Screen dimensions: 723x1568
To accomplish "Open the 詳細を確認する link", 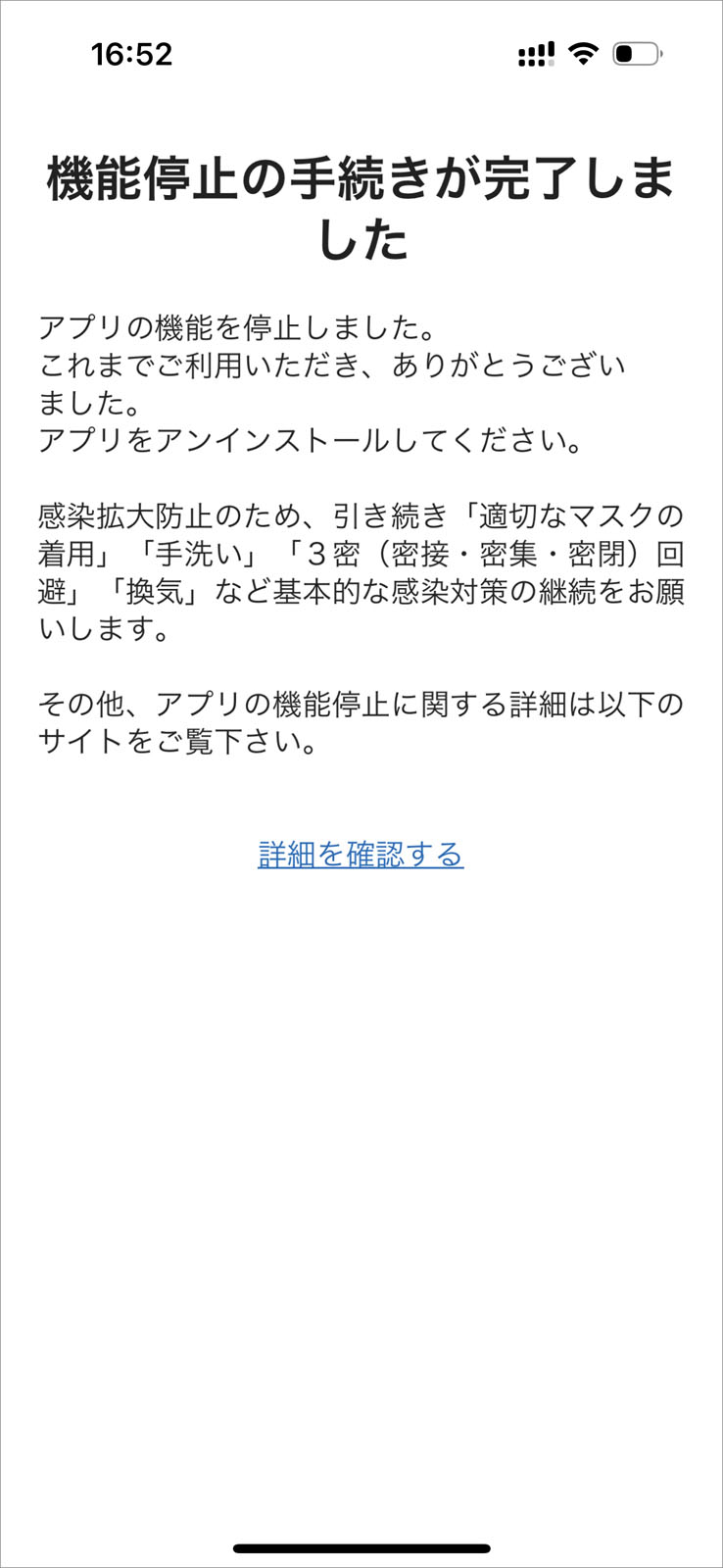I will pos(361,854).
